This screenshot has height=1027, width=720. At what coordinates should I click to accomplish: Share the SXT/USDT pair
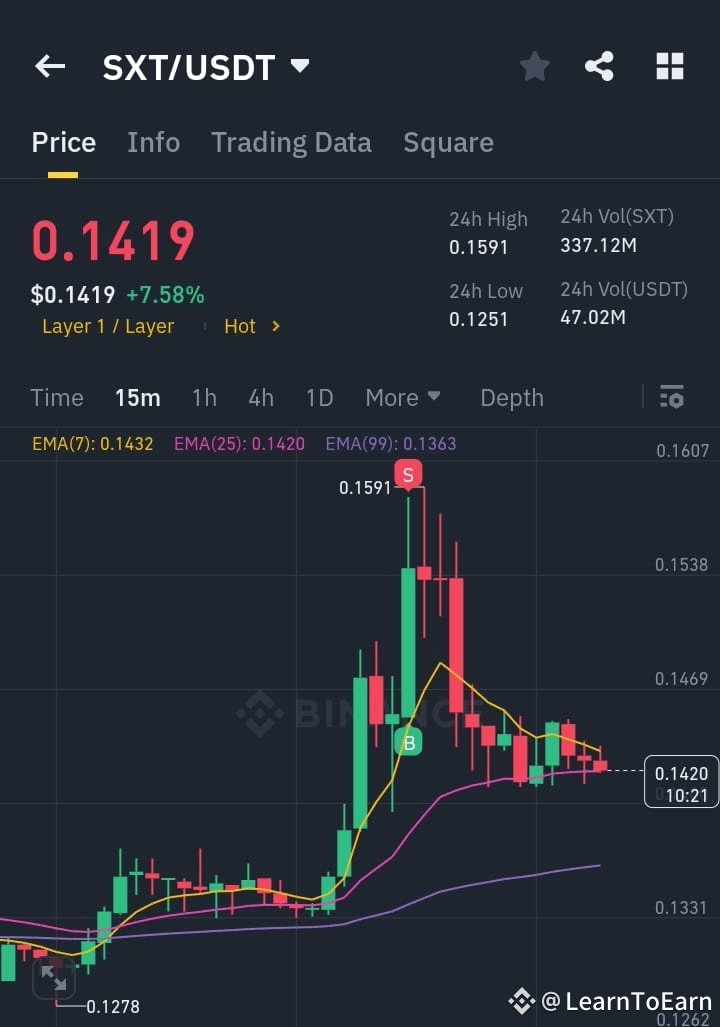[x=599, y=66]
